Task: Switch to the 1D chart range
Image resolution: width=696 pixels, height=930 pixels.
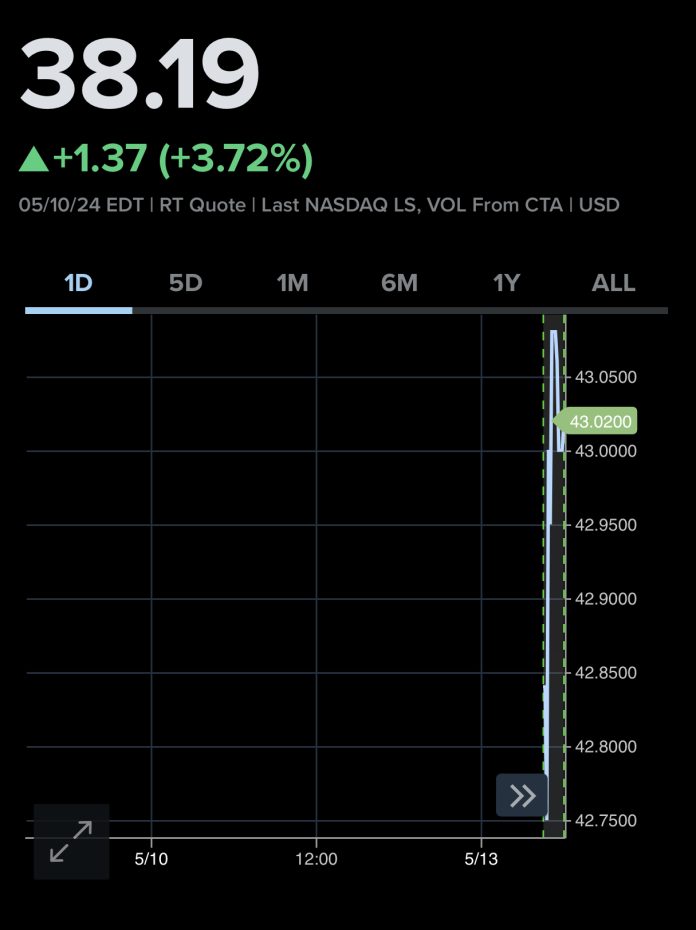Action: coord(78,283)
